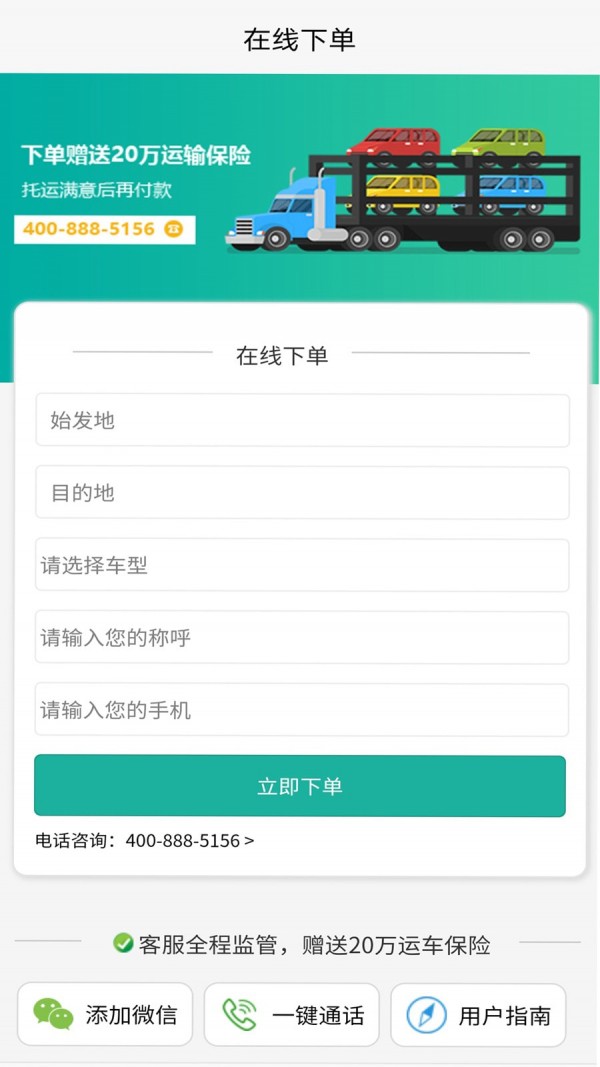Tap the 目的地 destination field
Image resolution: width=600 pixels, height=1067 pixels.
(x=302, y=493)
